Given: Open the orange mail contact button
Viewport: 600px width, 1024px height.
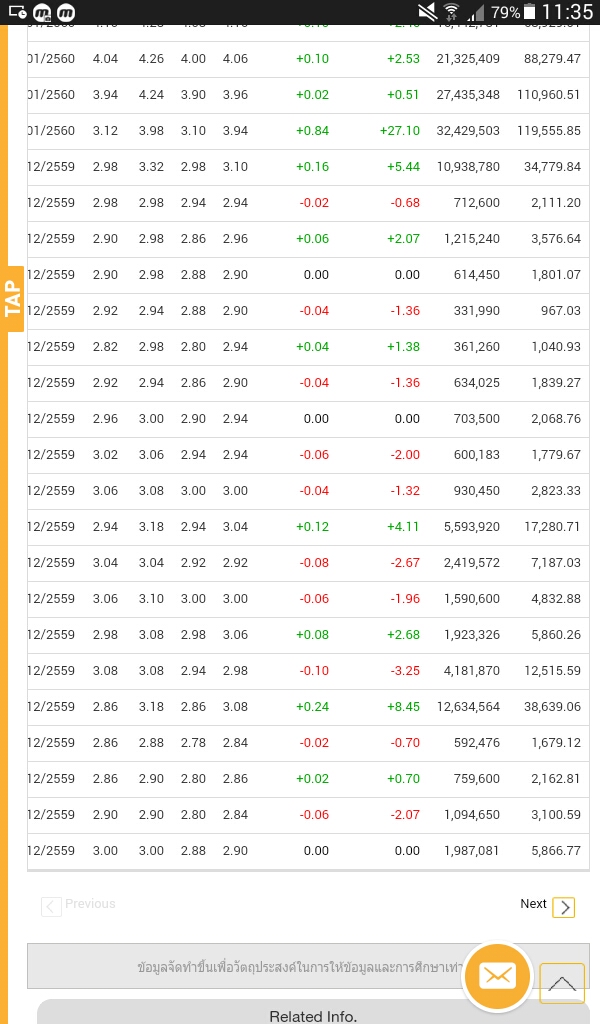Looking at the screenshot, I should coord(497,976).
